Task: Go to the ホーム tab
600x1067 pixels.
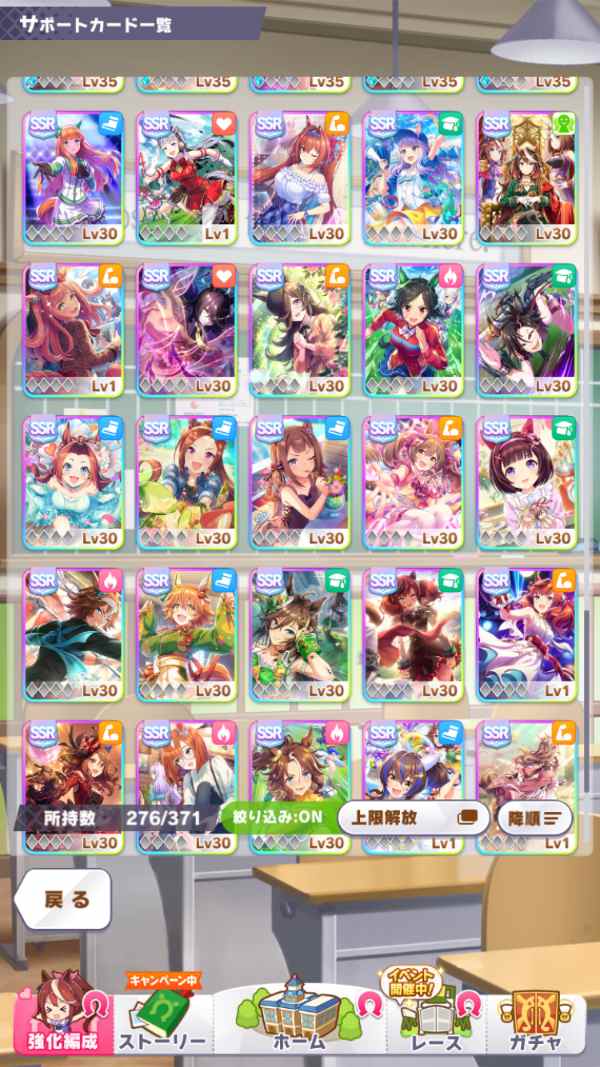Action: (x=299, y=1015)
